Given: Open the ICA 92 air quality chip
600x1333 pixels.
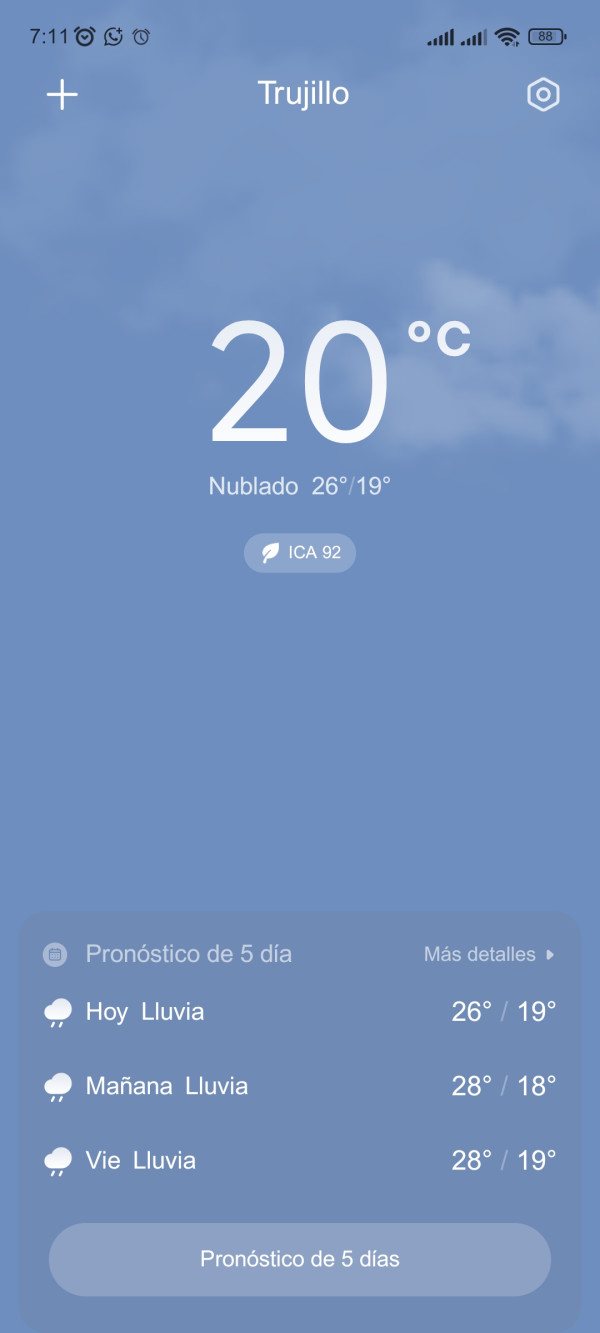Looking at the screenshot, I should click(300, 553).
